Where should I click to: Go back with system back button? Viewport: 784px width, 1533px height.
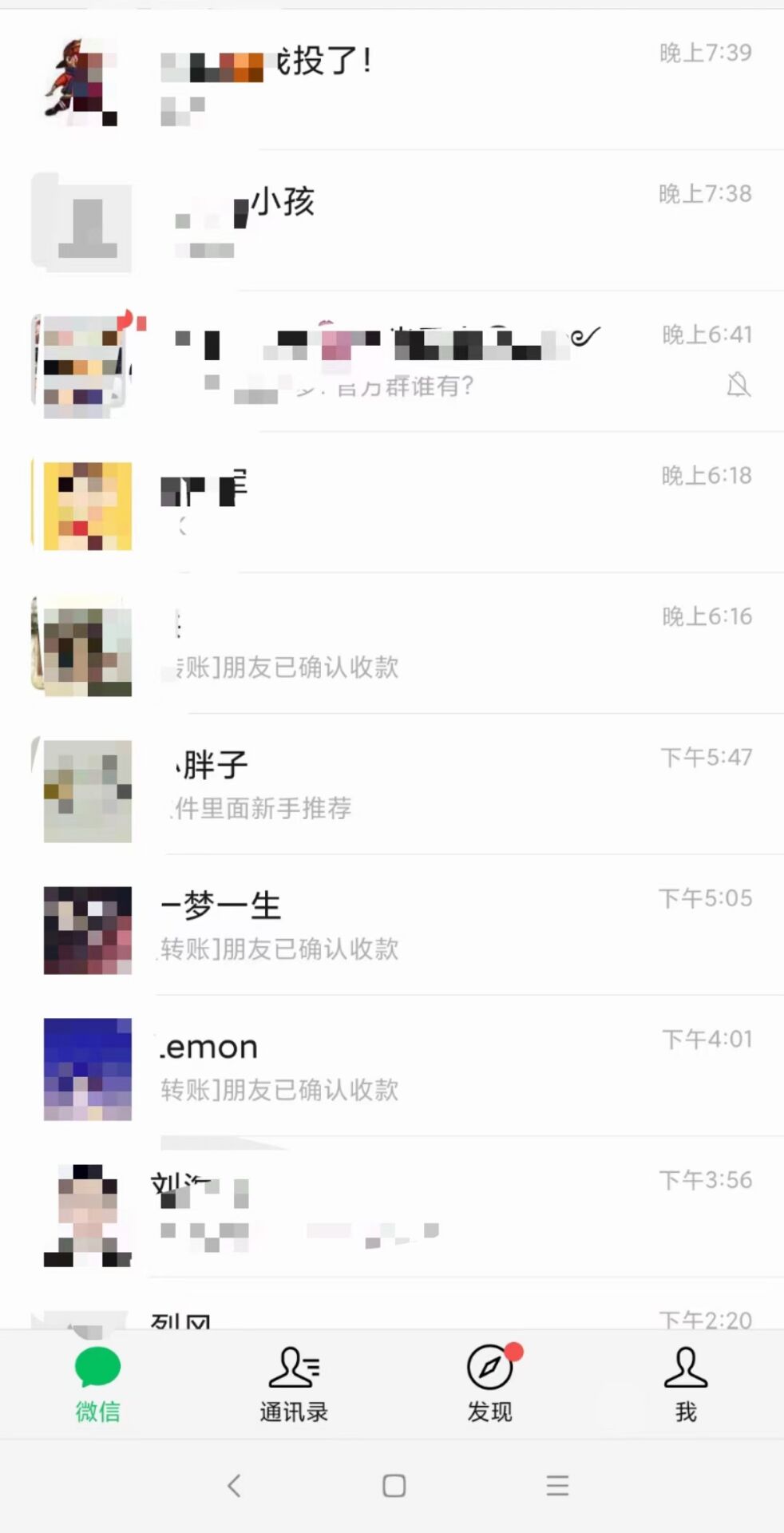pos(234,1486)
